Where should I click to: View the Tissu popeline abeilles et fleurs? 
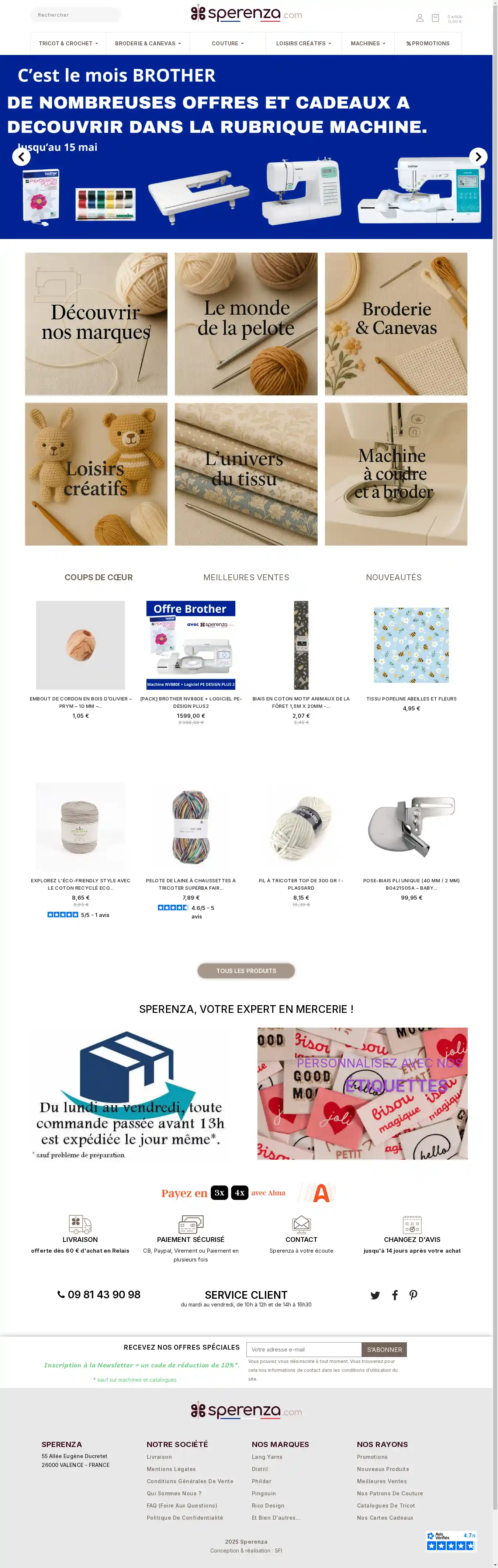tap(411, 645)
